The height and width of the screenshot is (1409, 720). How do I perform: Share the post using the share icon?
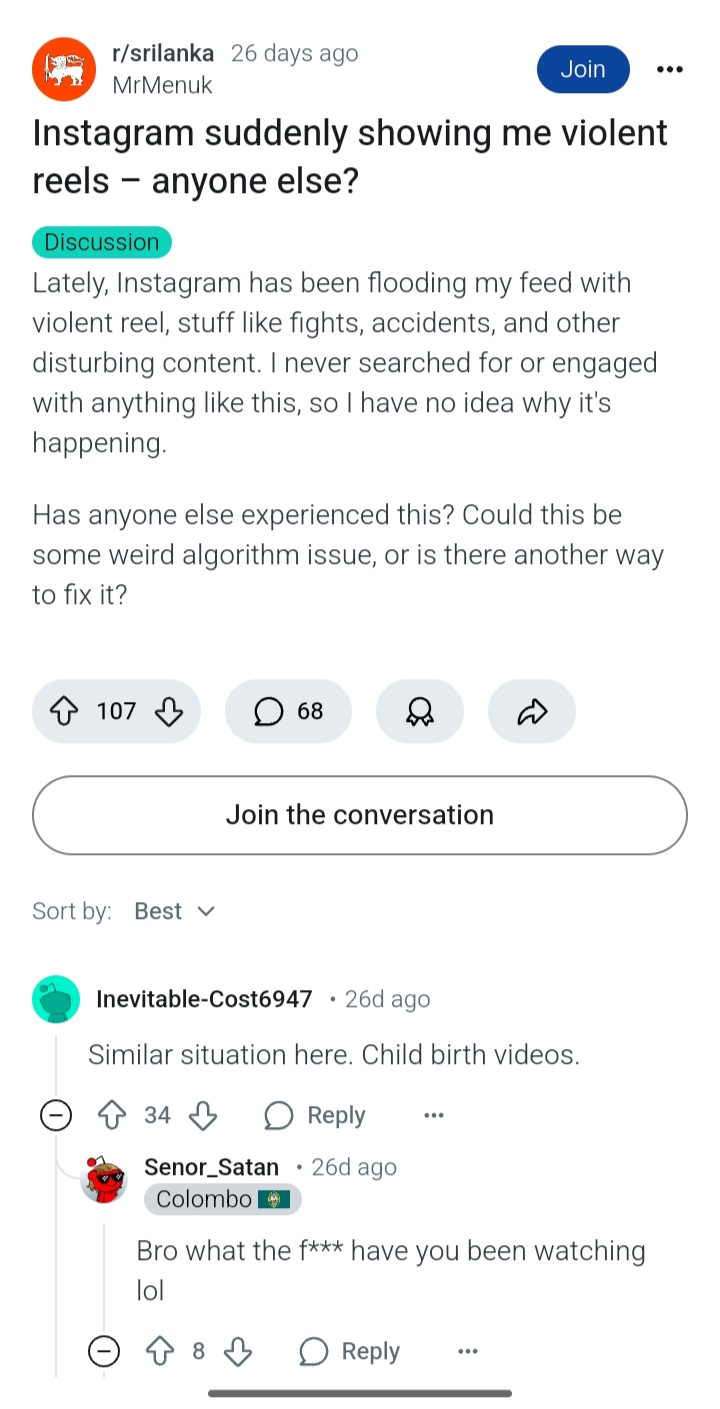tap(531, 711)
